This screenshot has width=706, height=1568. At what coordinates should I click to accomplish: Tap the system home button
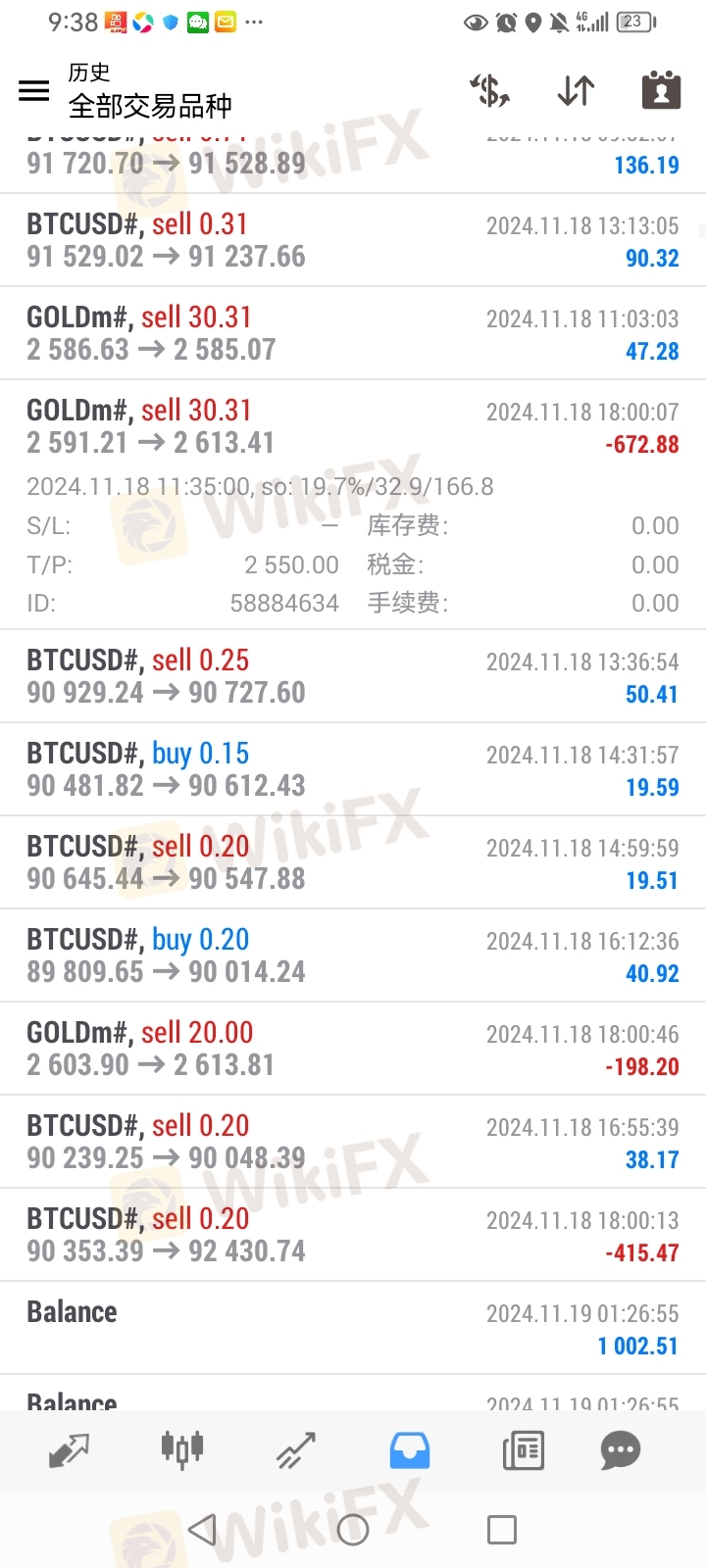pyautogui.click(x=353, y=1530)
